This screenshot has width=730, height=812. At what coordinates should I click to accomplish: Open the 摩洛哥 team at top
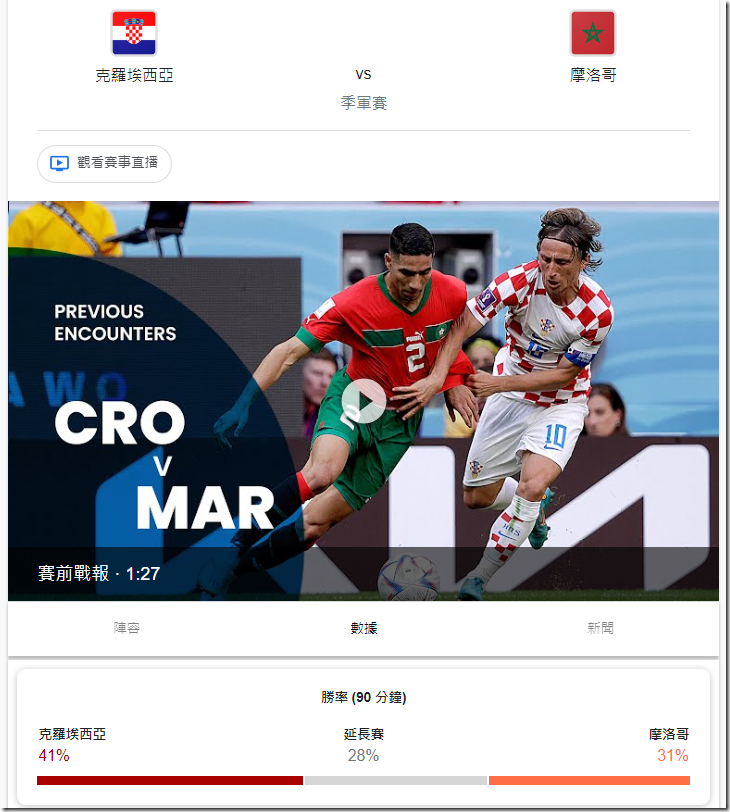coord(592,47)
